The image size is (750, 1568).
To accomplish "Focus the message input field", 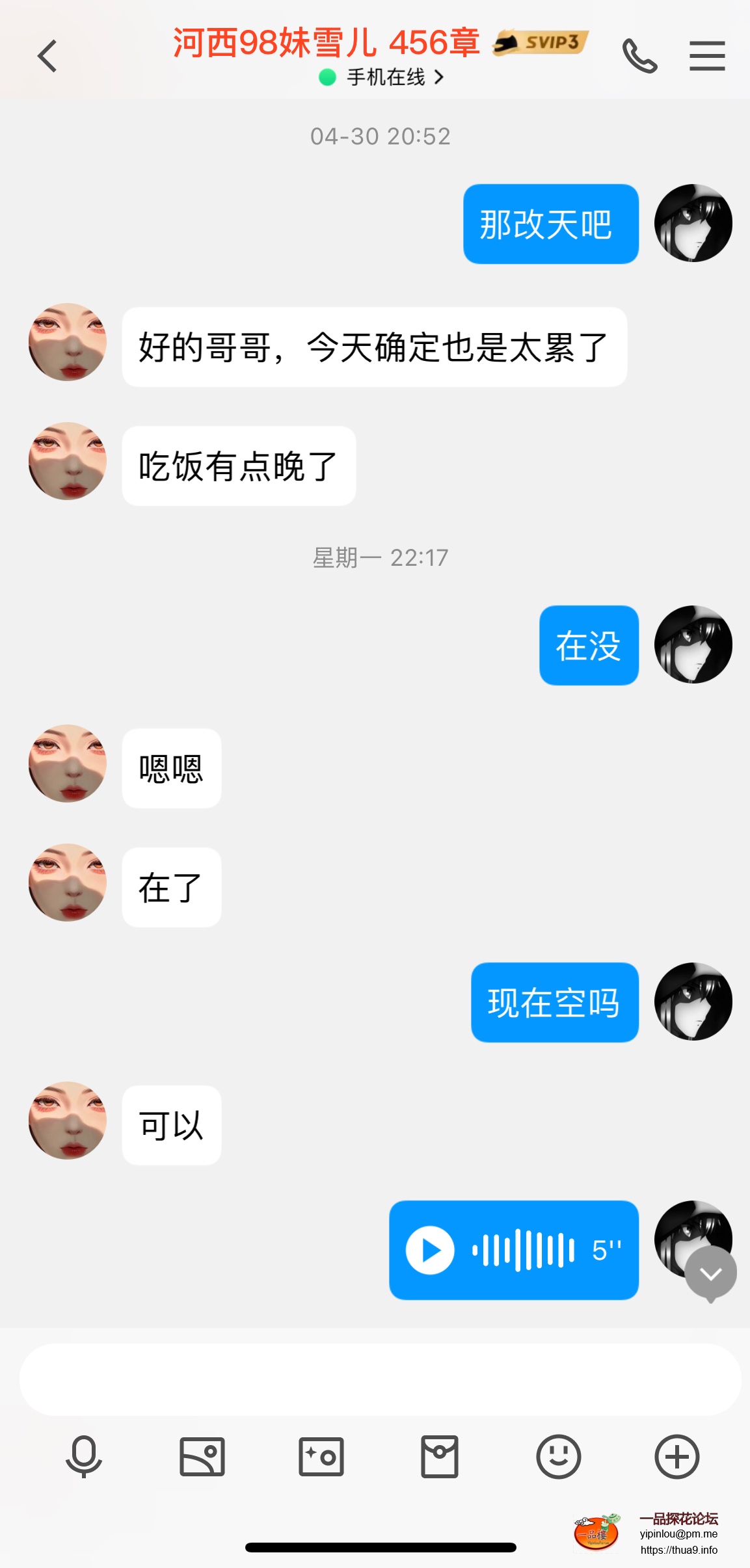I will tap(381, 1379).
